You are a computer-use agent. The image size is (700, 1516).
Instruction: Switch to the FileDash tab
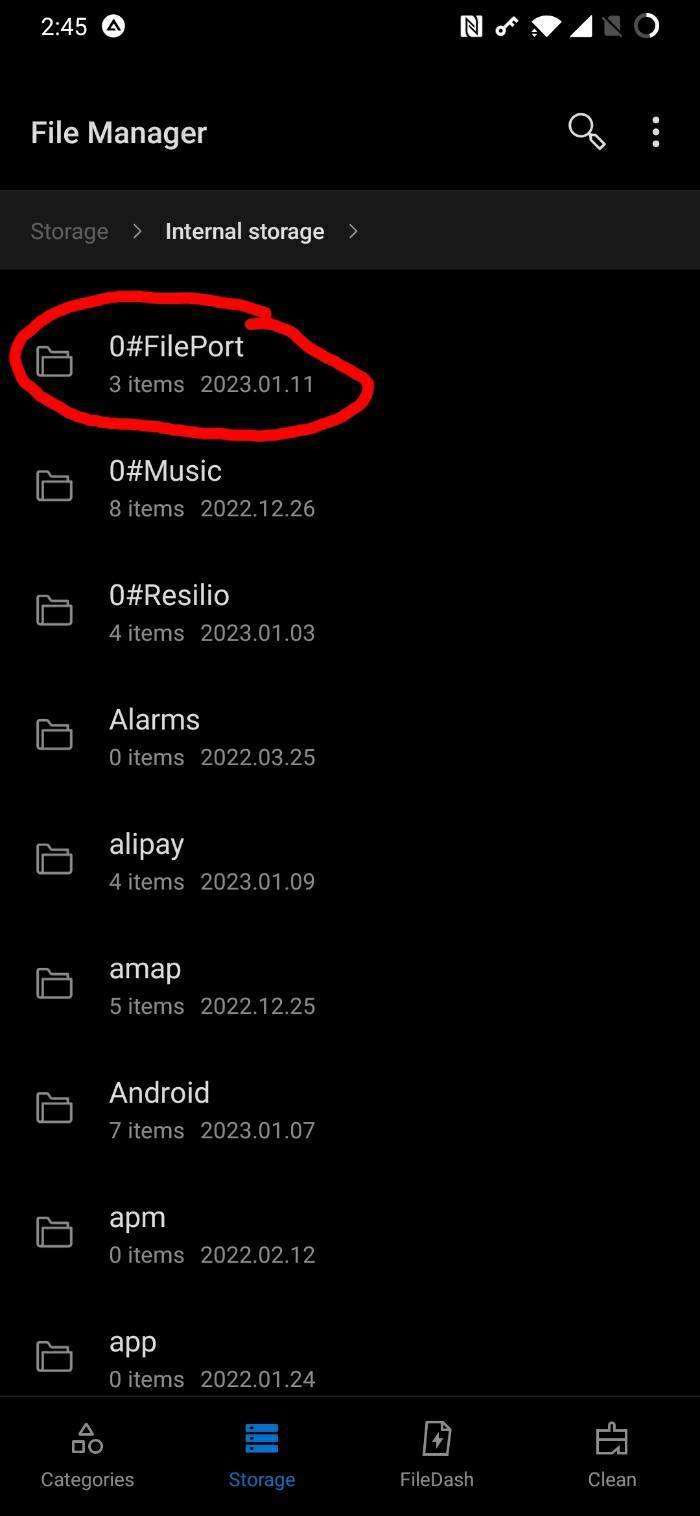coord(437,1456)
